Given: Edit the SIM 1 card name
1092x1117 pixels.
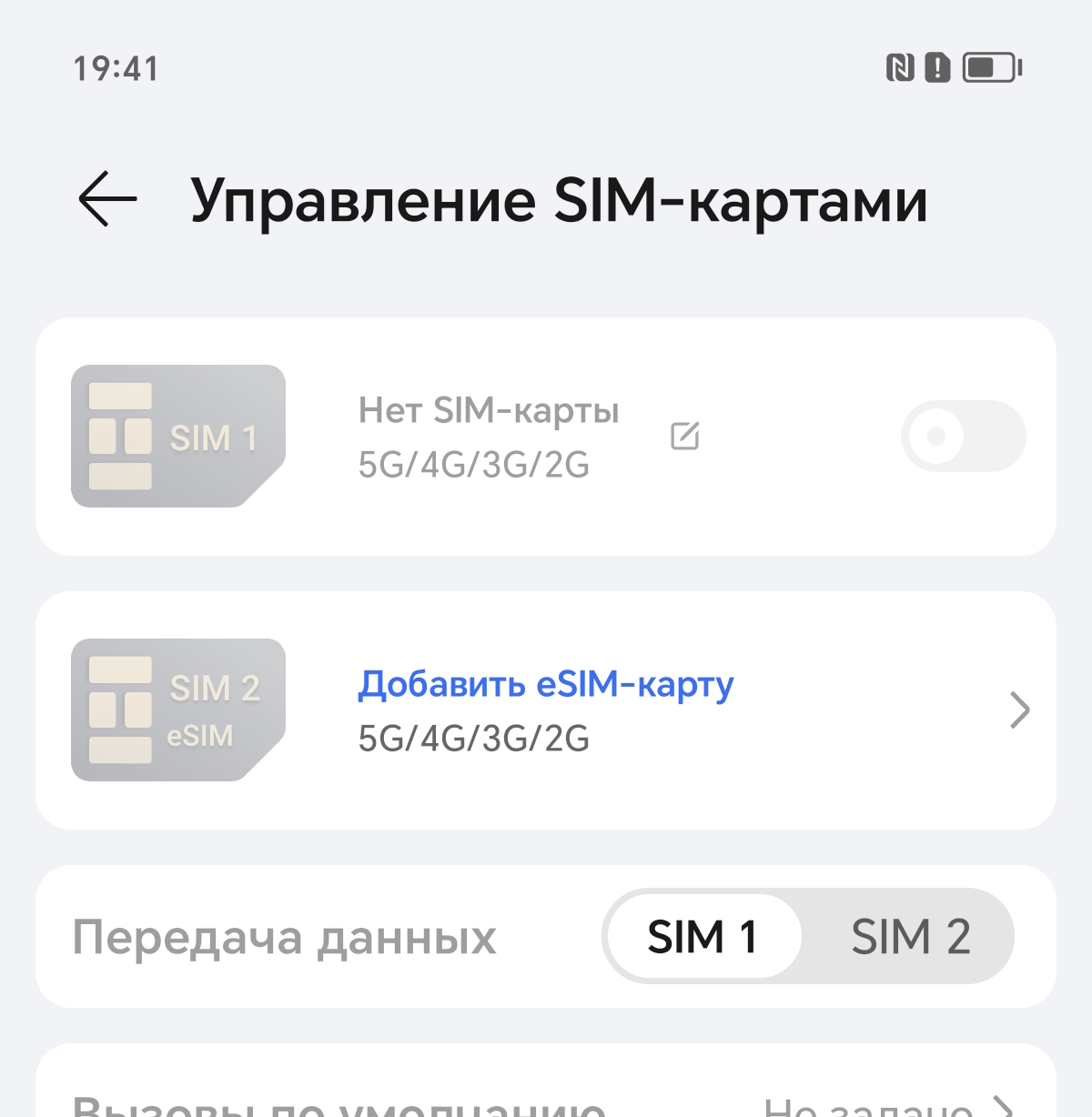Looking at the screenshot, I should (x=684, y=437).
